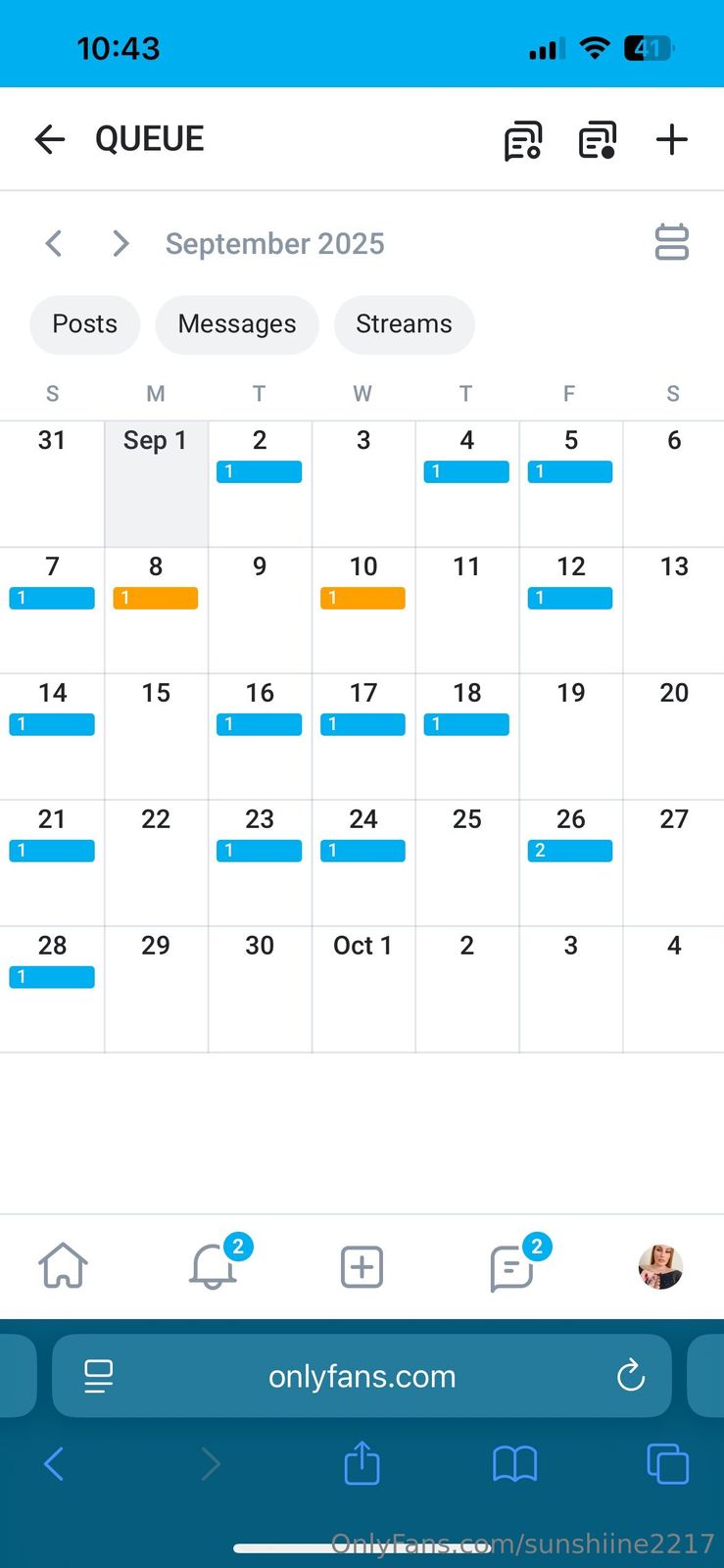Create a new post from the bottom bar
Viewport: 724px width, 1568px height.
(362, 1266)
